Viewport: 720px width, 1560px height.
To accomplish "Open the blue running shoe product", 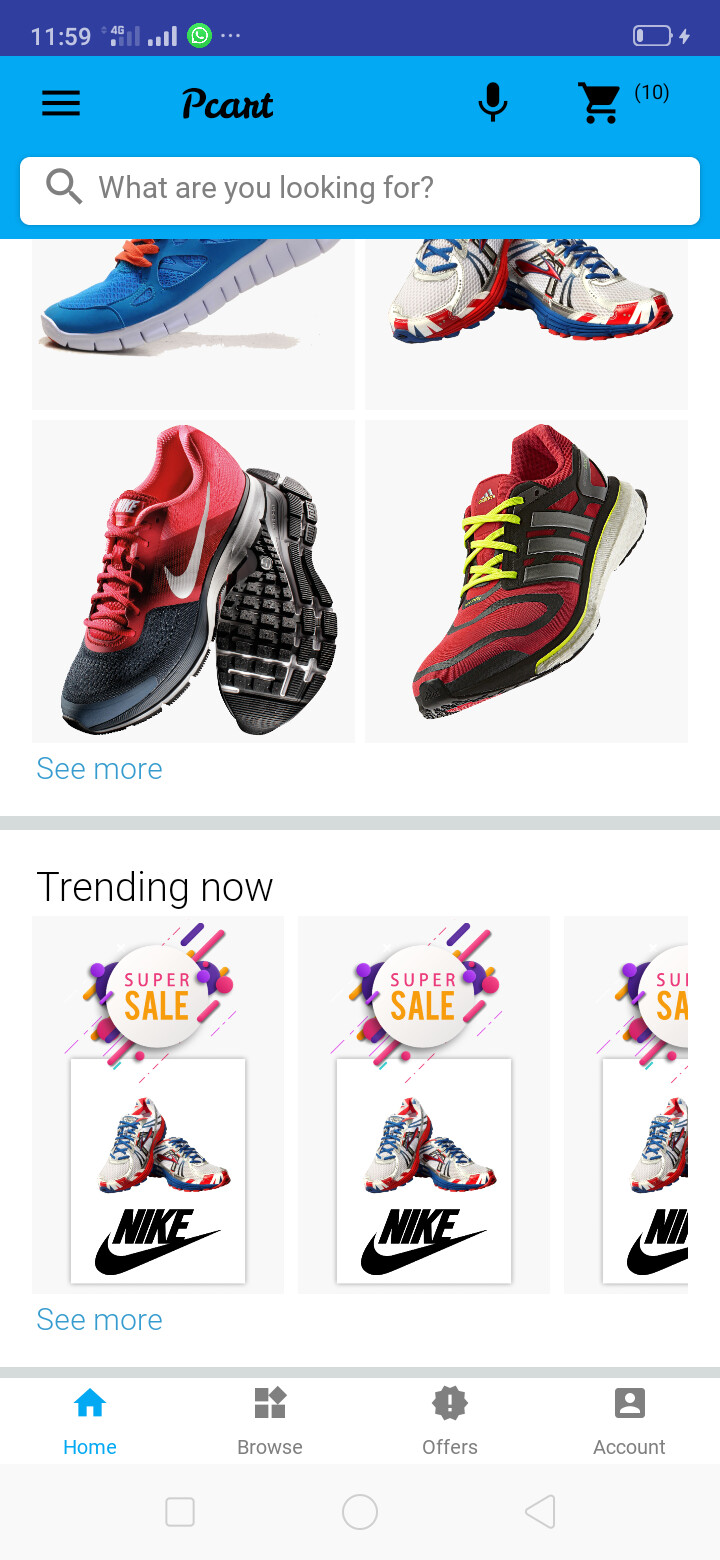I will pos(193,320).
